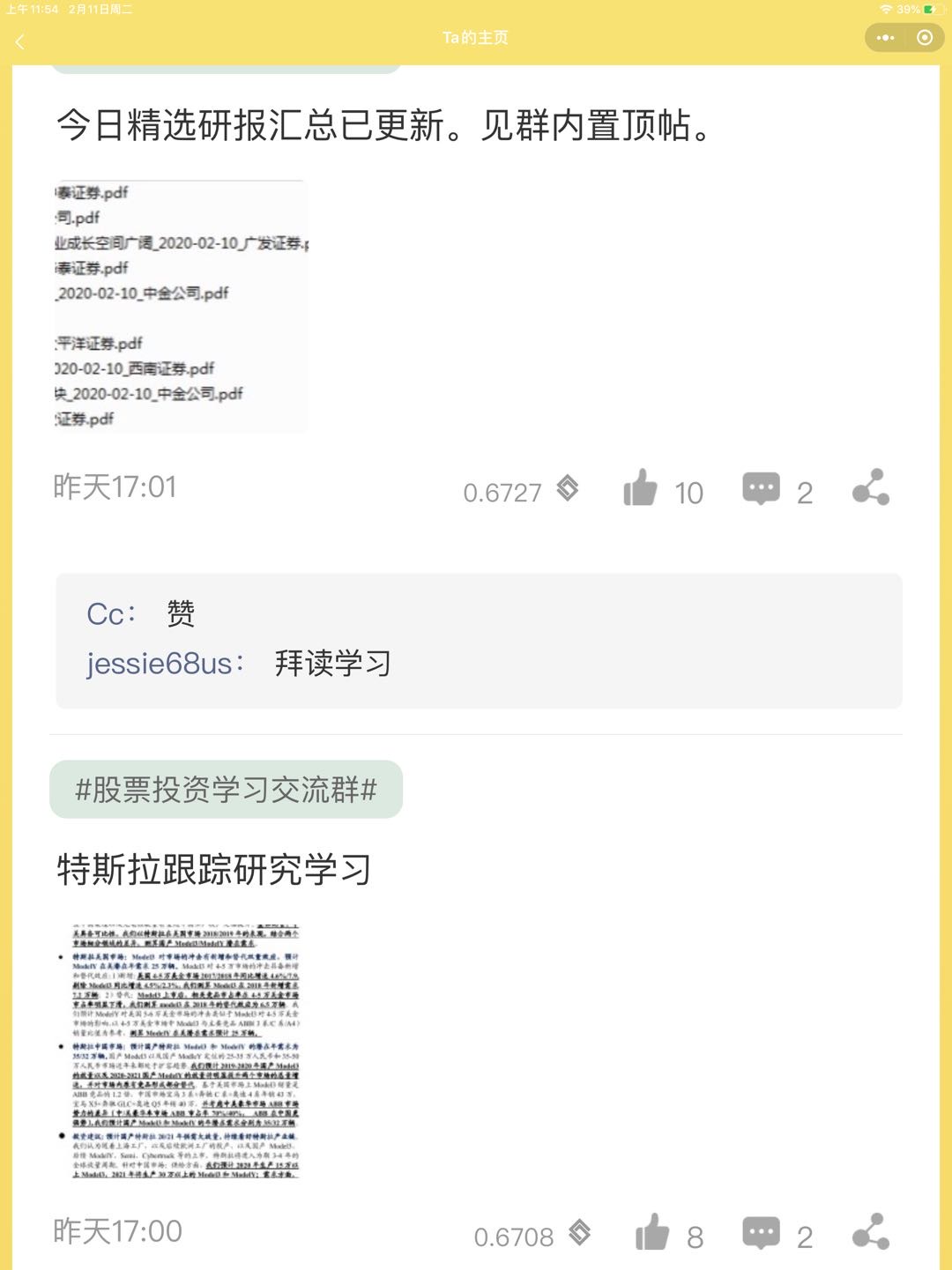Close the mini program with the circle button
The width and height of the screenshot is (952, 1270).
tap(925, 38)
